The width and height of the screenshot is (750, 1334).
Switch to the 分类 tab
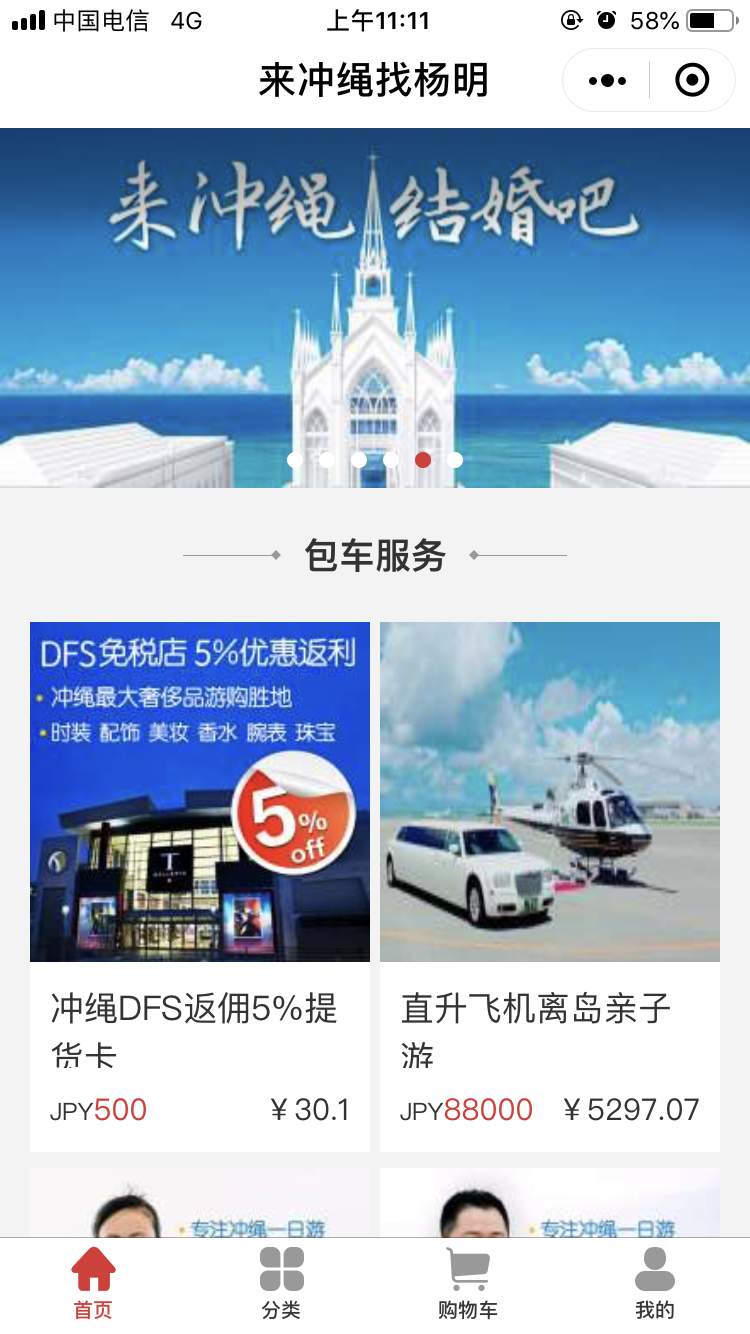[x=281, y=1282]
